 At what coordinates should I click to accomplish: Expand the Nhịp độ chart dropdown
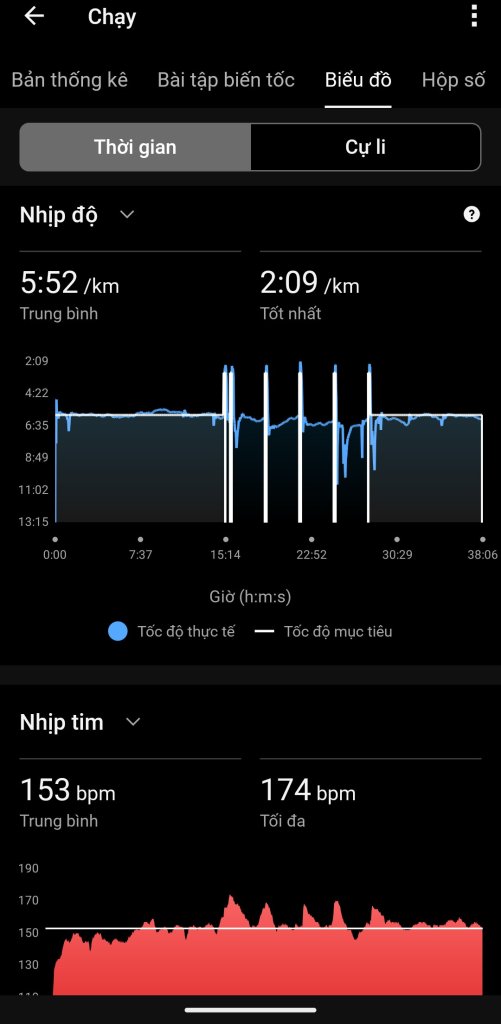point(127,214)
